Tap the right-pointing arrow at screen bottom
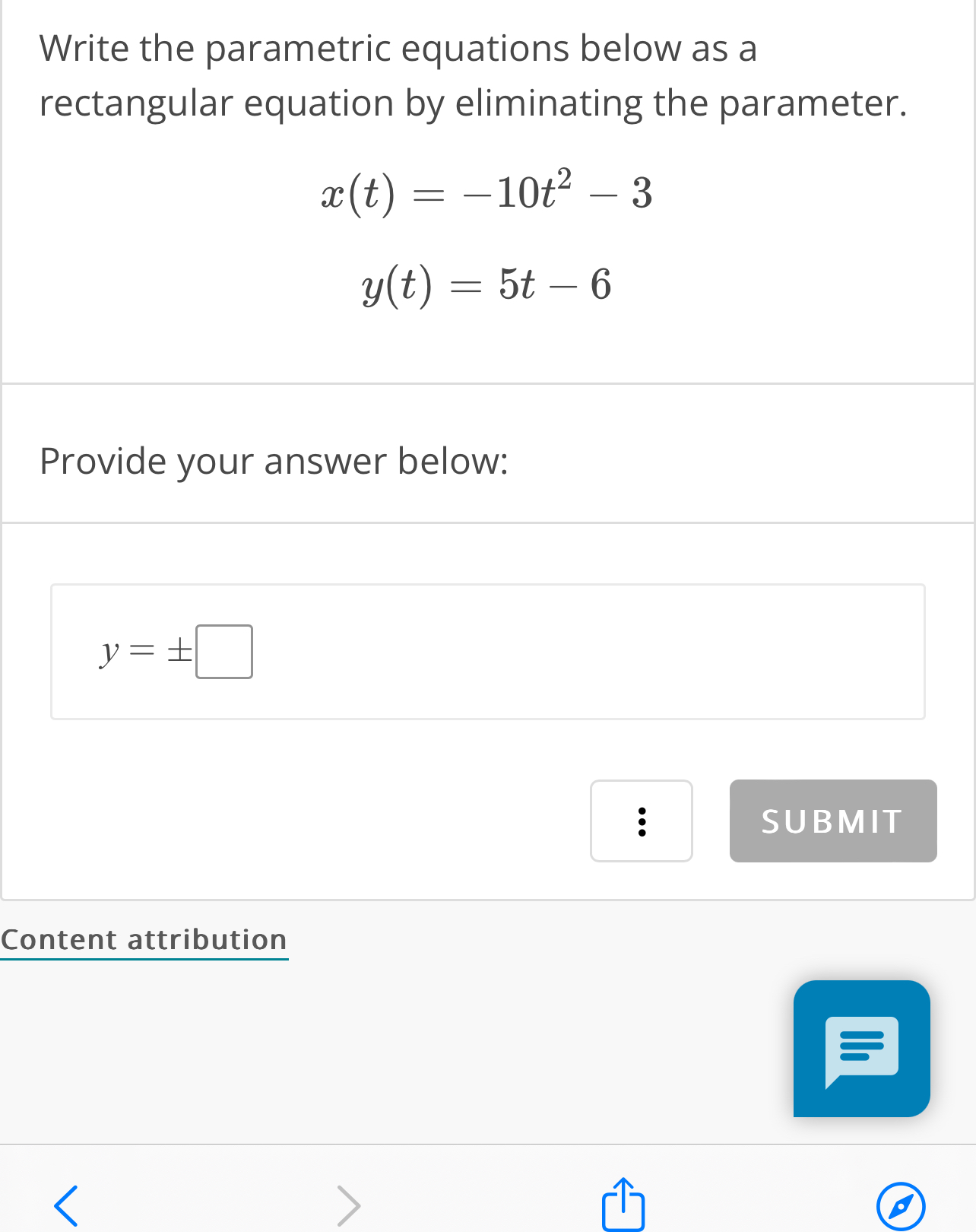The image size is (976, 1232). 348,1206
